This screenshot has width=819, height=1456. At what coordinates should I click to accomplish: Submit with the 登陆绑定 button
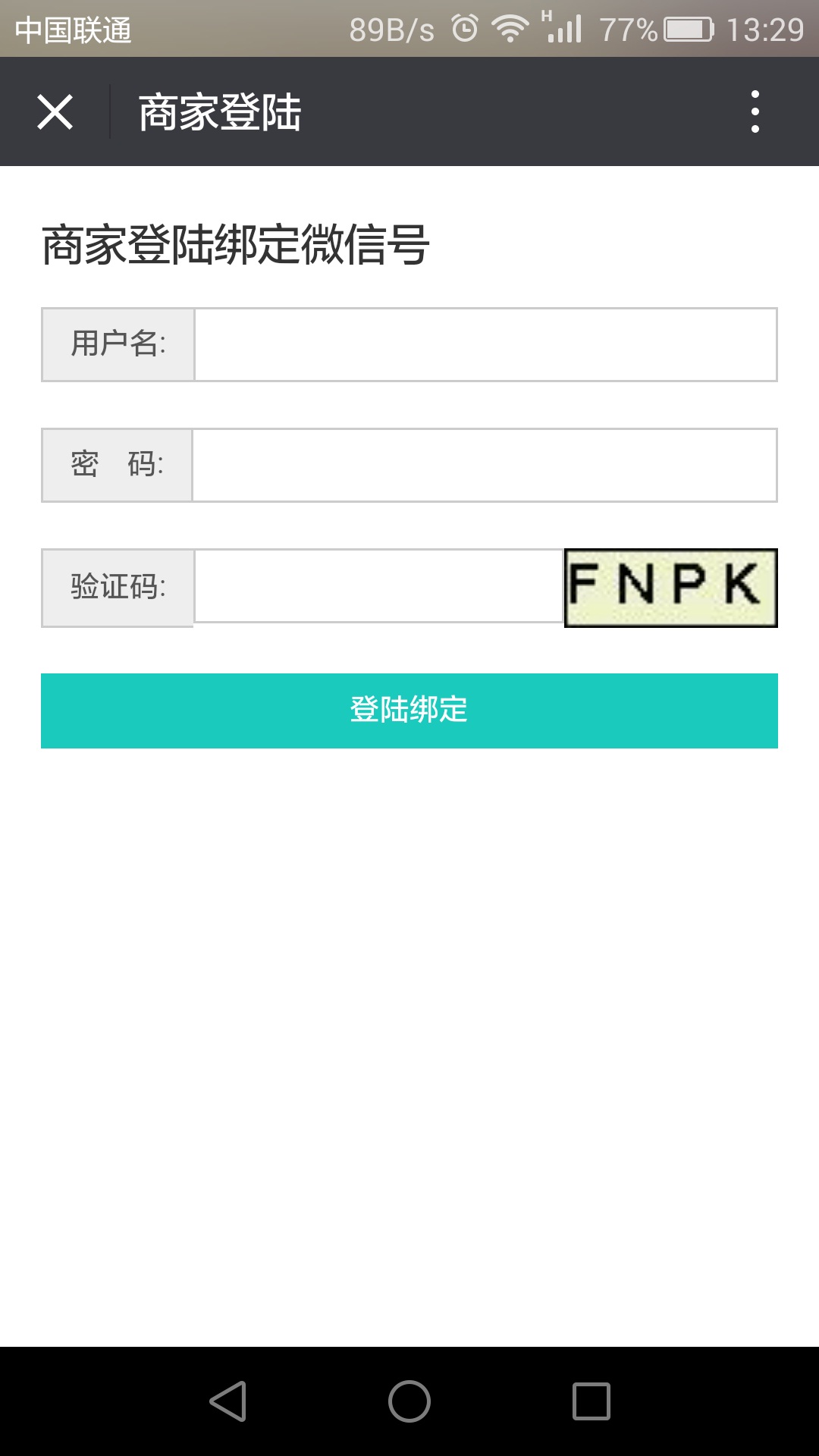(409, 711)
